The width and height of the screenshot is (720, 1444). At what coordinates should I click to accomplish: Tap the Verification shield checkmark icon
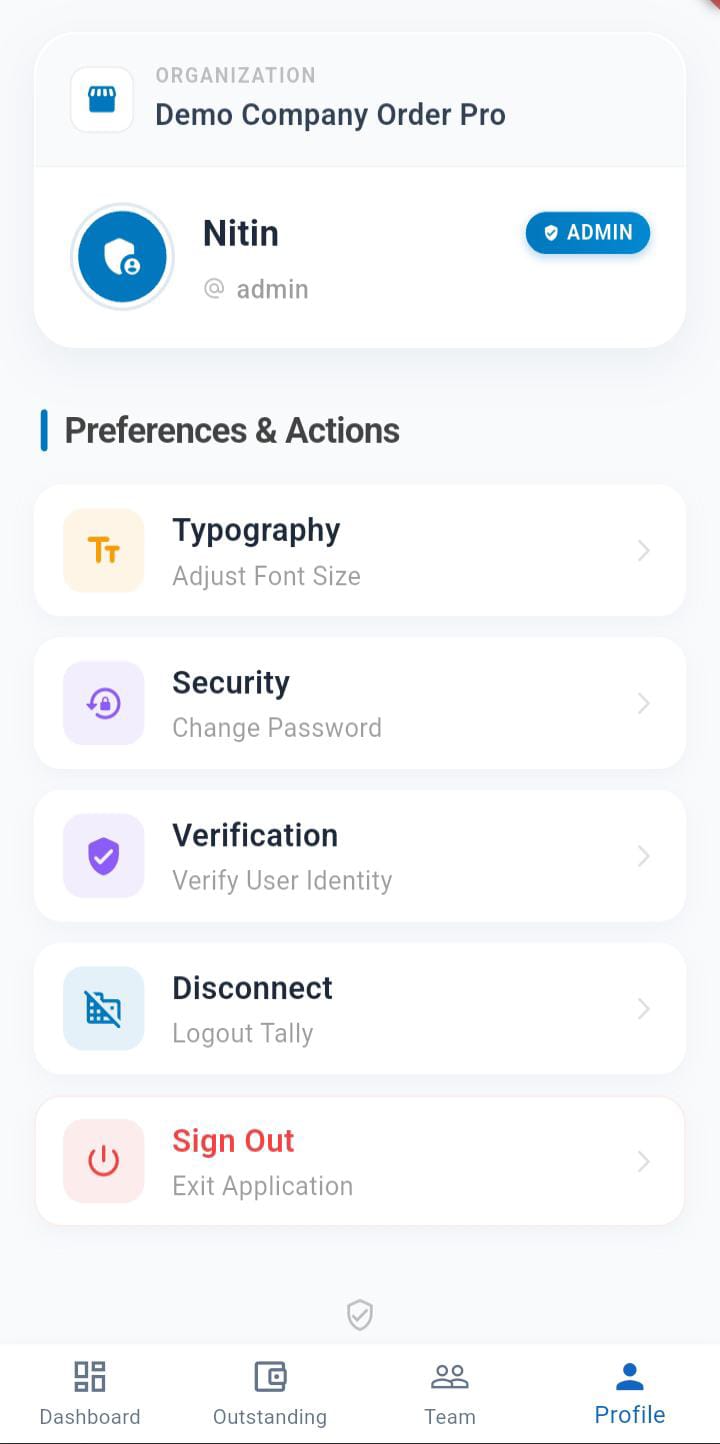click(103, 856)
